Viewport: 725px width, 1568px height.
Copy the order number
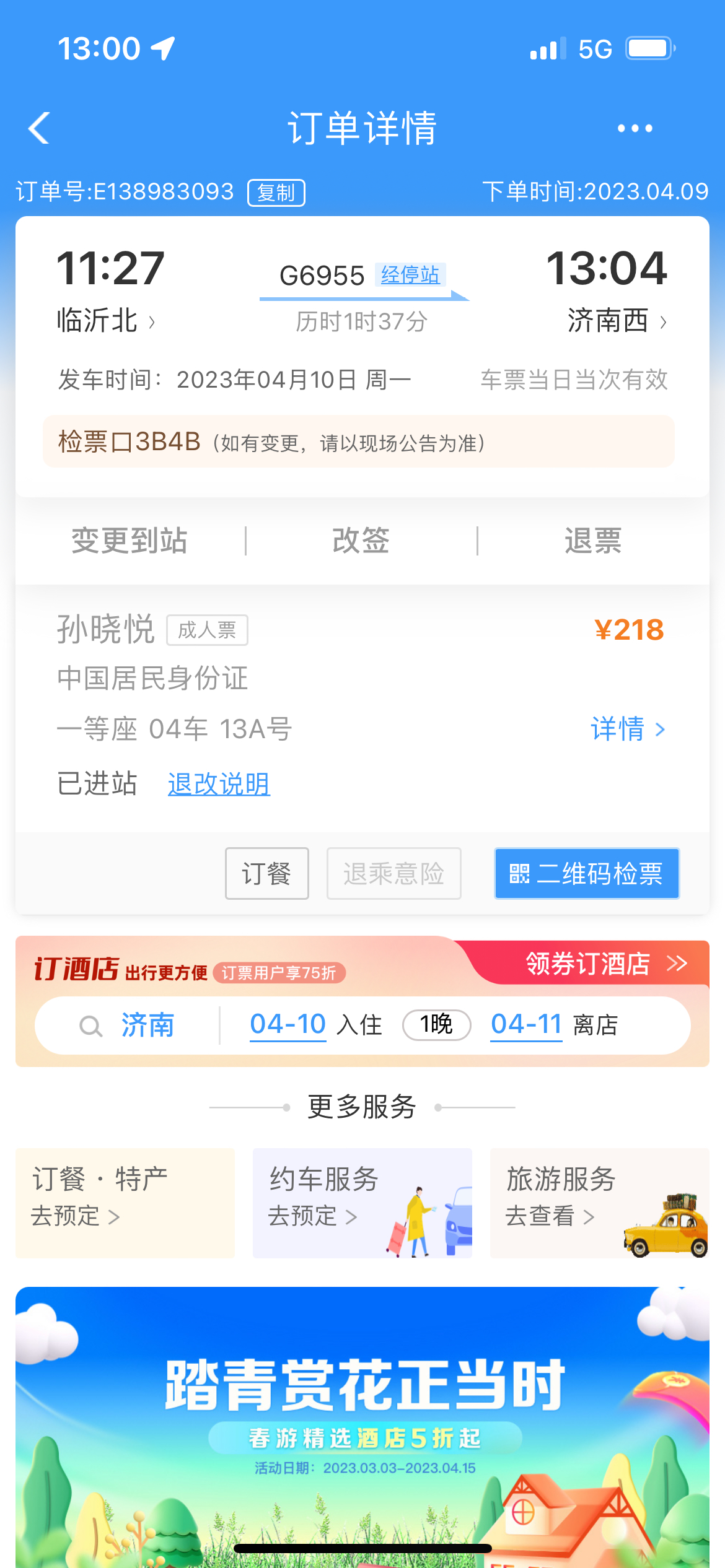tap(276, 193)
